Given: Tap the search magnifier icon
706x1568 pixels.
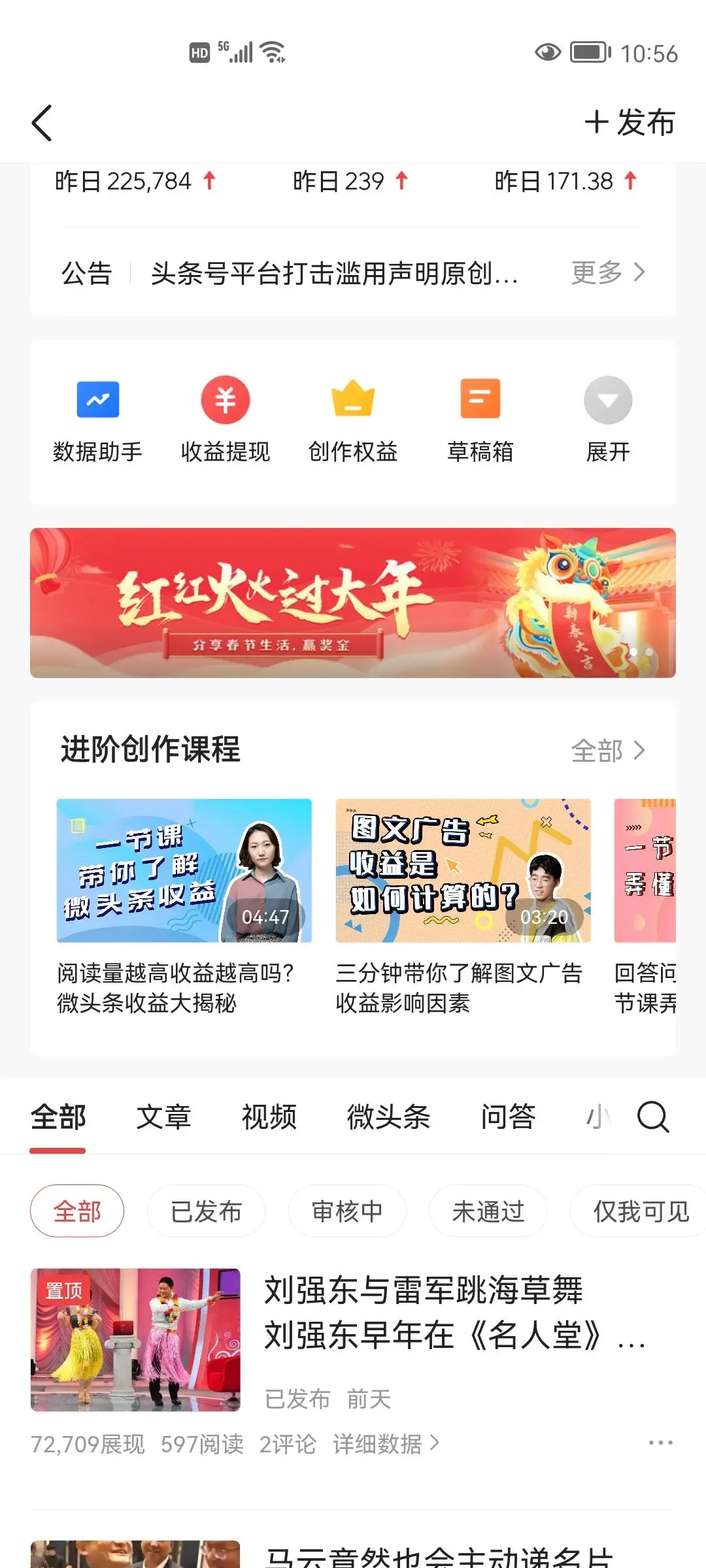Looking at the screenshot, I should click(x=652, y=1117).
